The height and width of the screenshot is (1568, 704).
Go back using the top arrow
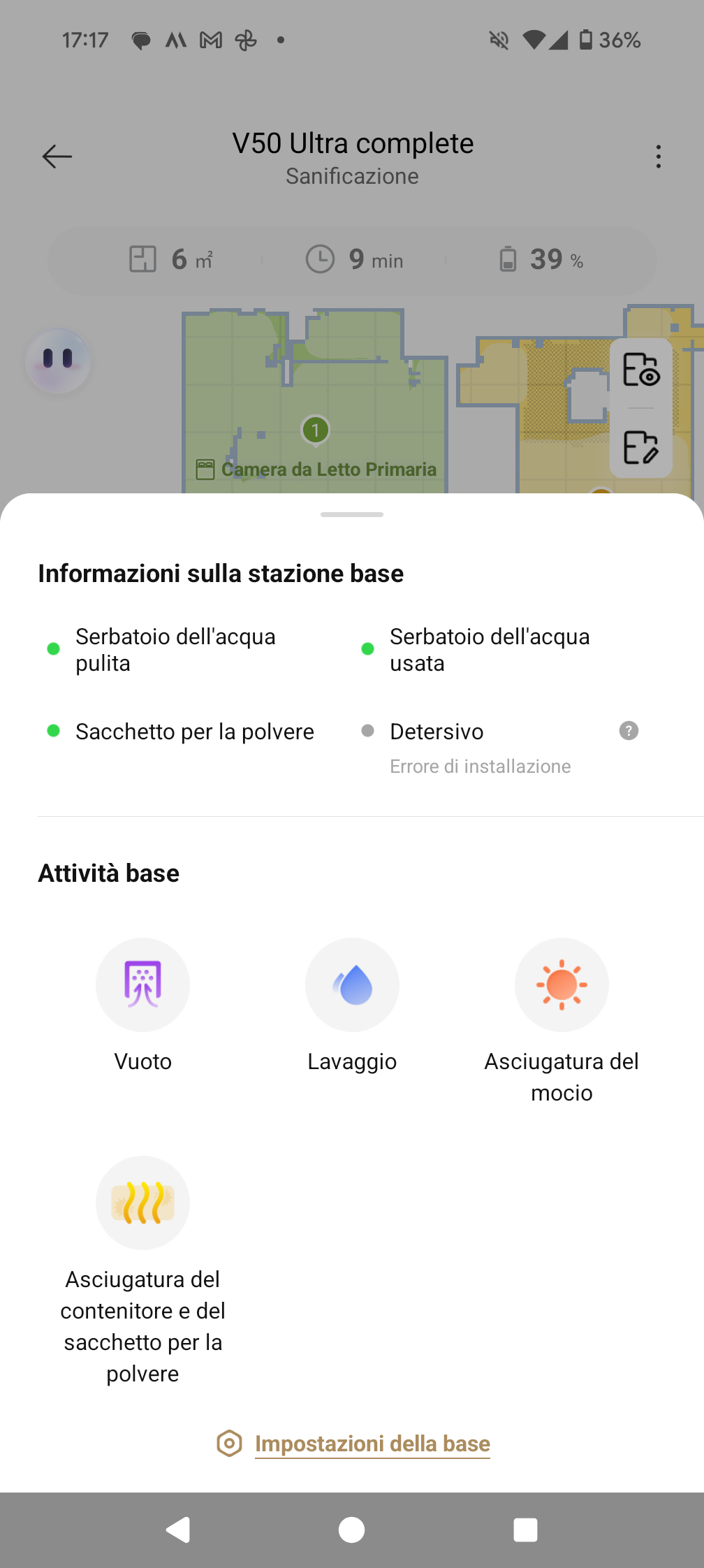(x=57, y=157)
